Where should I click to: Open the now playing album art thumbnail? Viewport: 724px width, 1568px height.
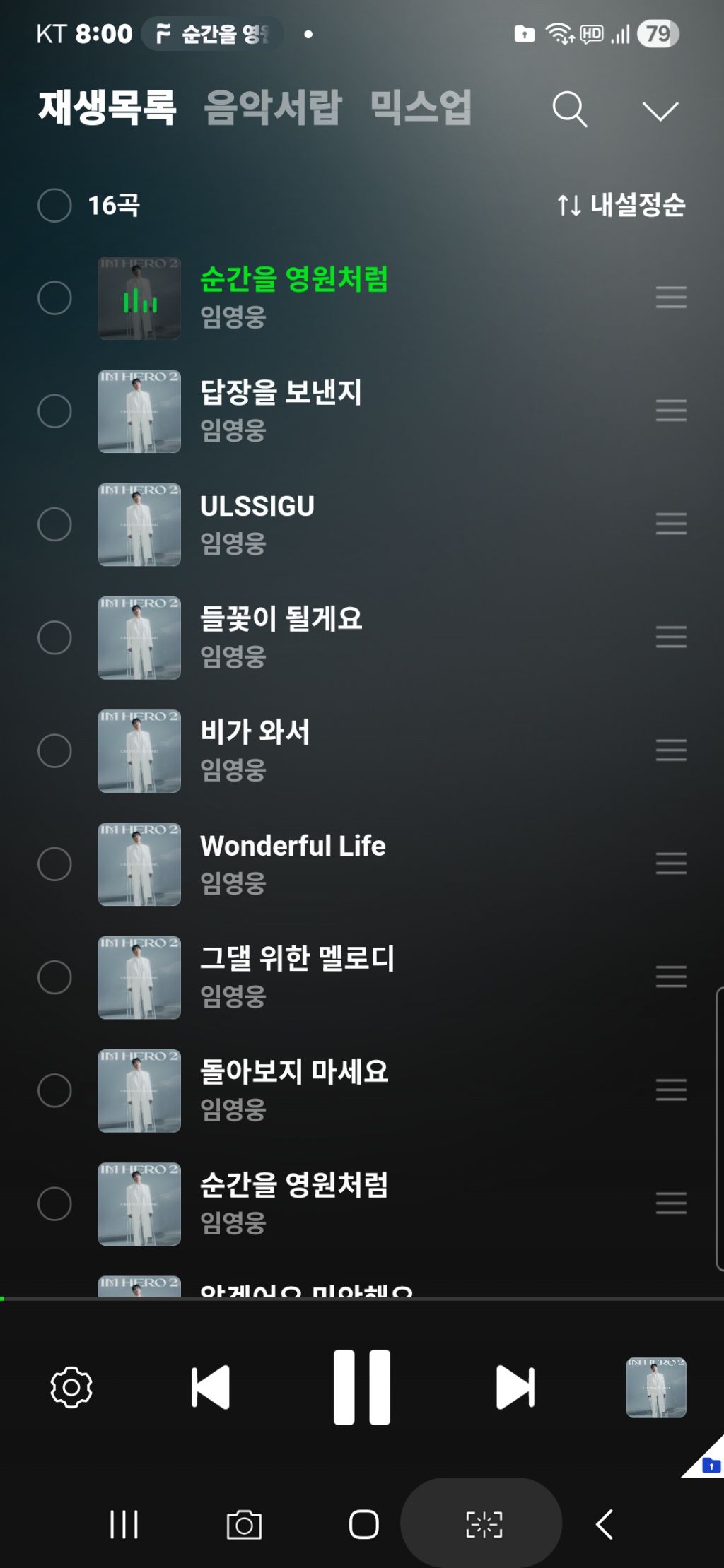click(656, 1387)
